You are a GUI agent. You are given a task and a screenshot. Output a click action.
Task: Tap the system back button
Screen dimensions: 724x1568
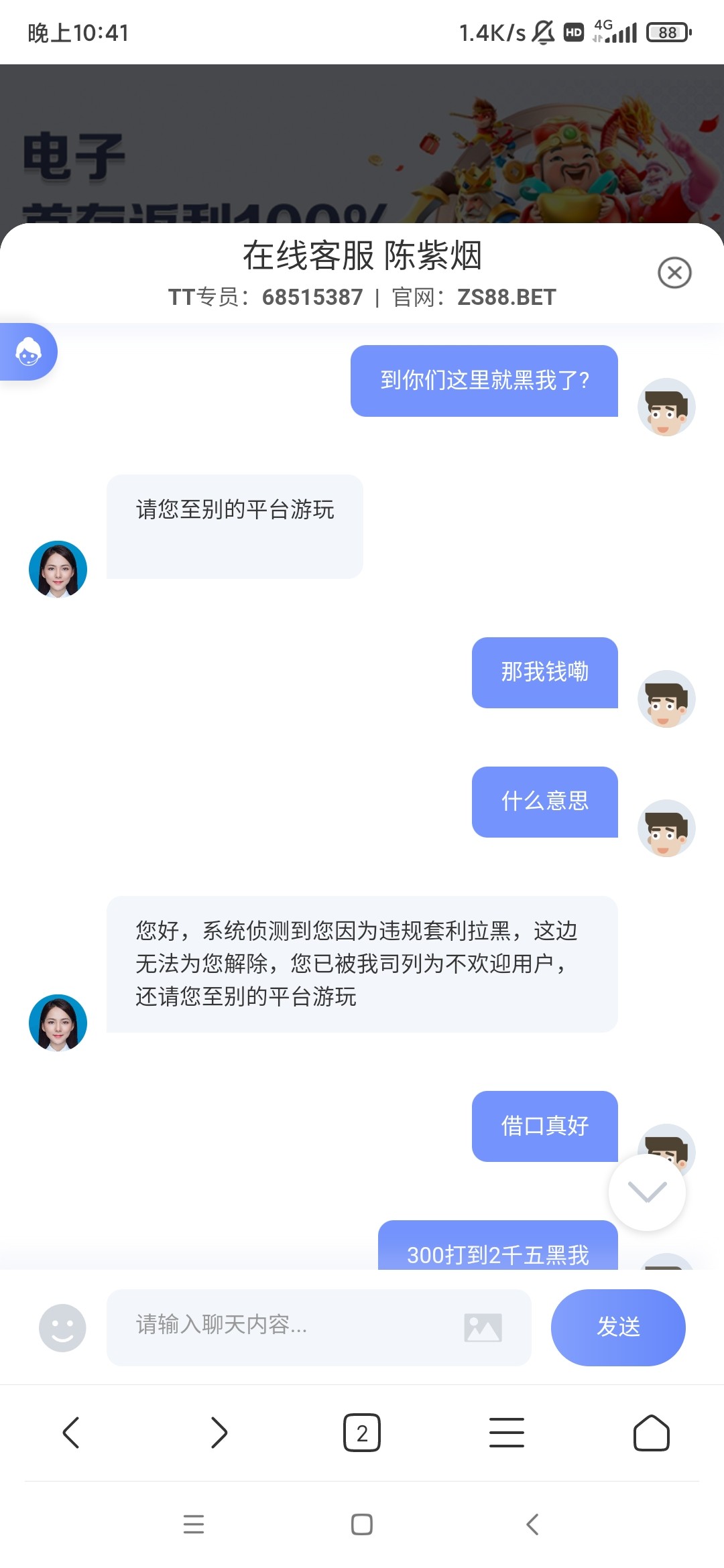coord(532,1524)
